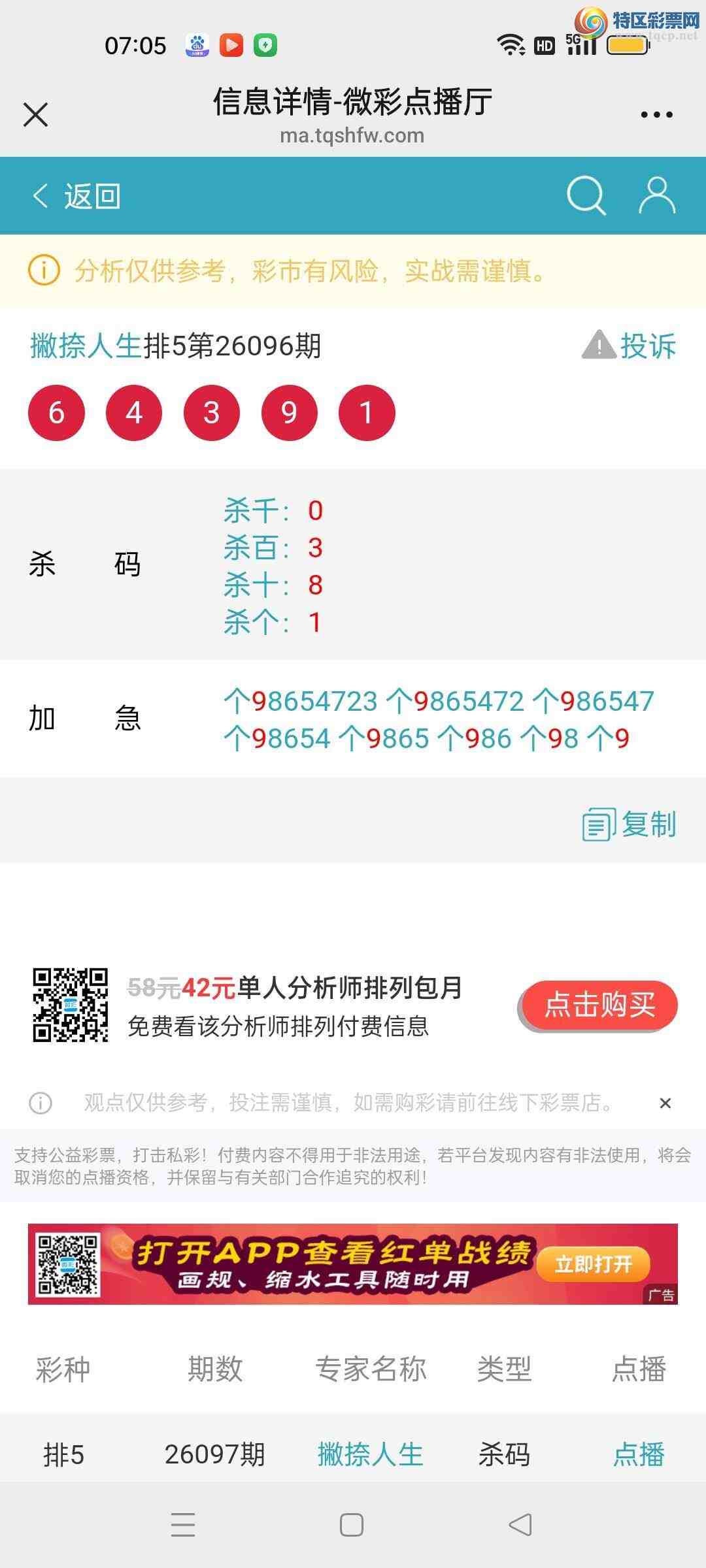Screen dimensions: 706x1568
Task: Tap the battery indicator in the status bar
Action: point(628,44)
